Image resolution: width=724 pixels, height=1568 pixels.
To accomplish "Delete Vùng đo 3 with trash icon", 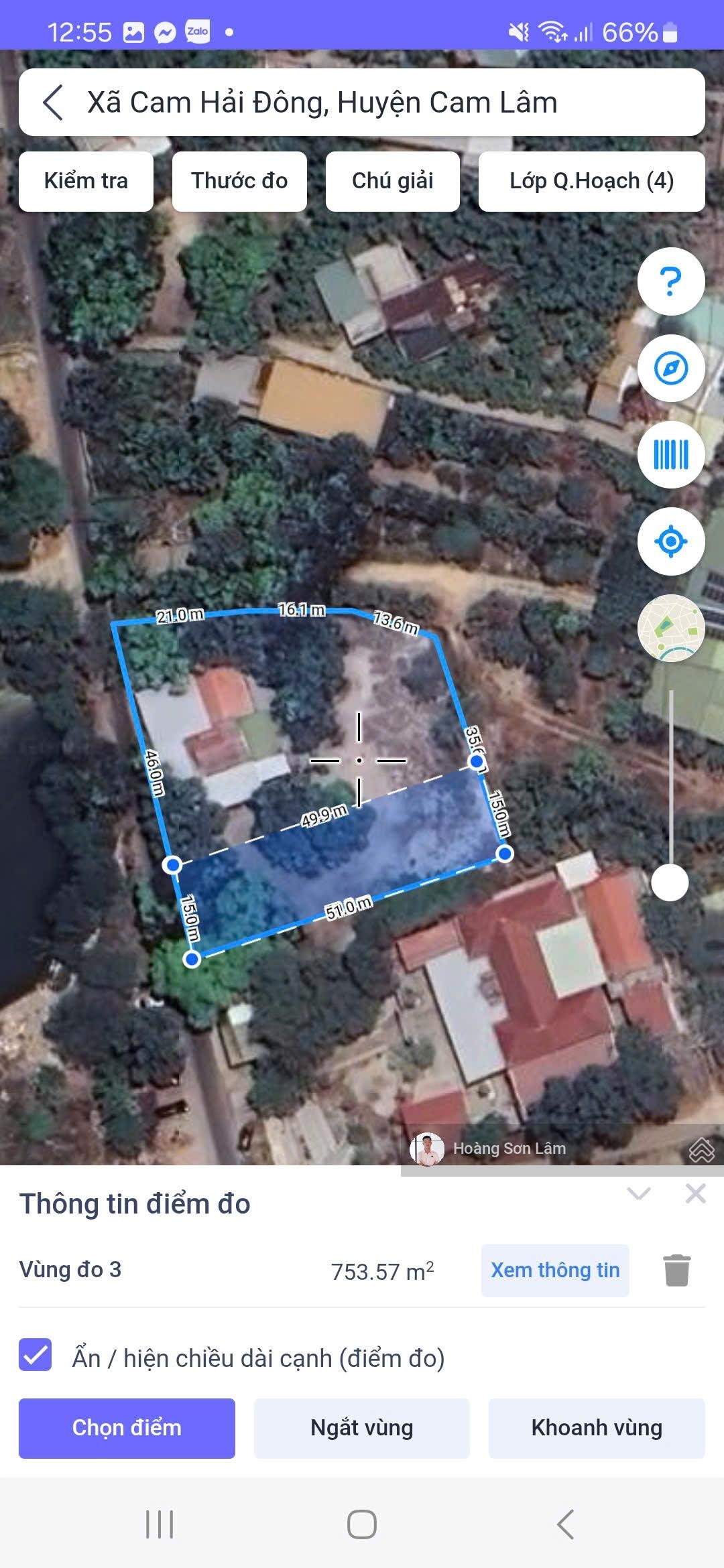I will (676, 1270).
